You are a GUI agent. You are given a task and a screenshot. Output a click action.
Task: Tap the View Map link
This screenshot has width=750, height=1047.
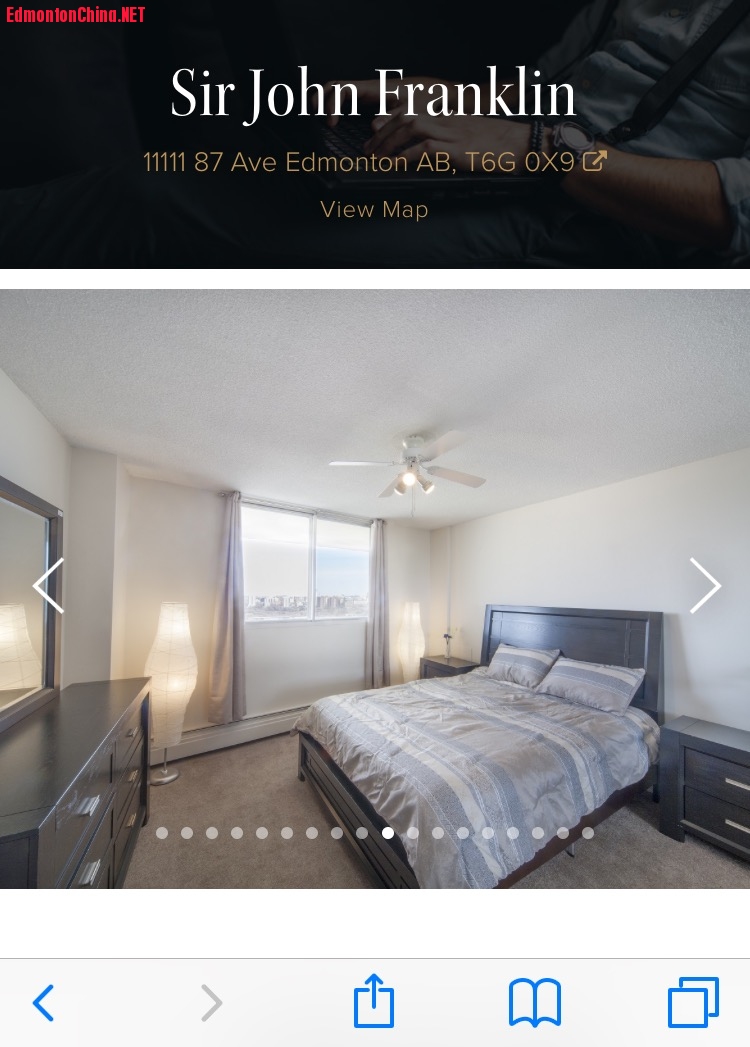(x=374, y=210)
